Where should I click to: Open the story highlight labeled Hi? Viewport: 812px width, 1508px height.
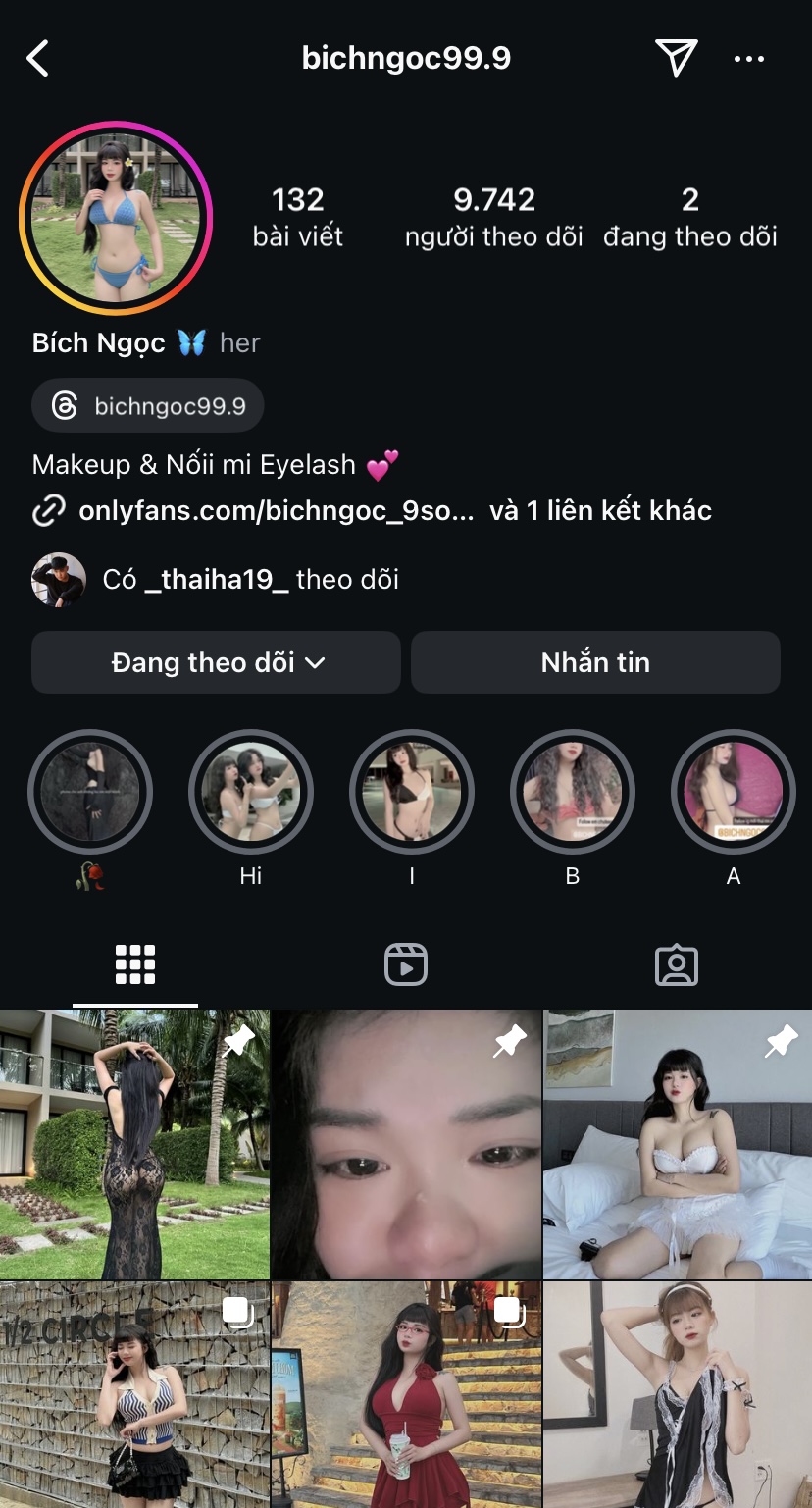click(x=250, y=792)
